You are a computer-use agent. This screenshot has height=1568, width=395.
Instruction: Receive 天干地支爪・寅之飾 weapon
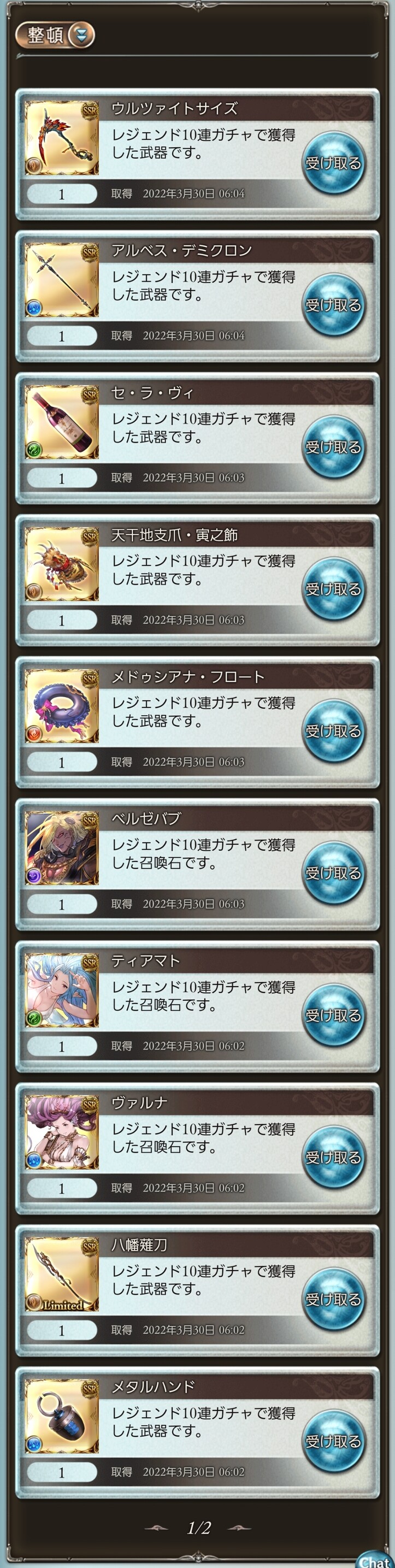pyautogui.click(x=333, y=588)
